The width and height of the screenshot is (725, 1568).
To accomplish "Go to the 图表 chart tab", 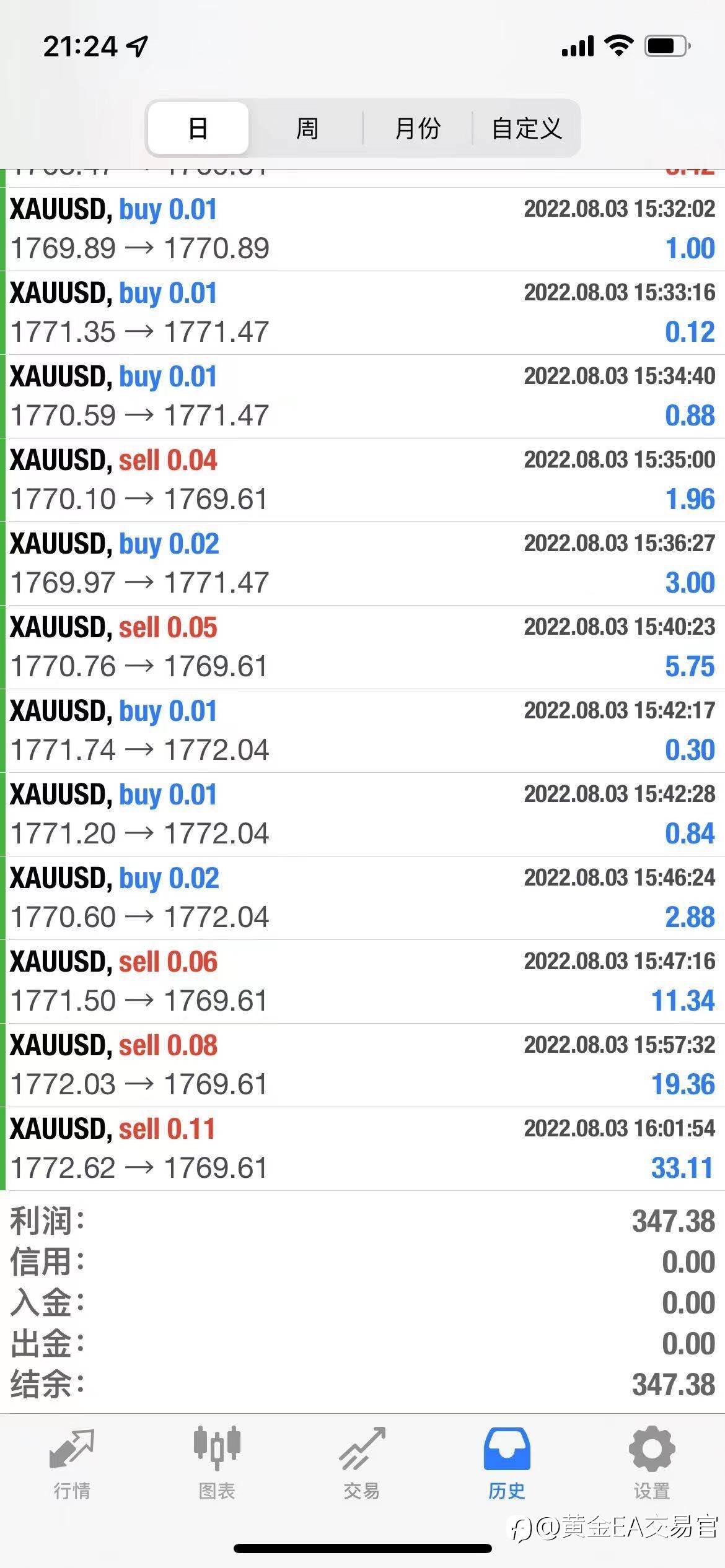I will pos(217,1464).
